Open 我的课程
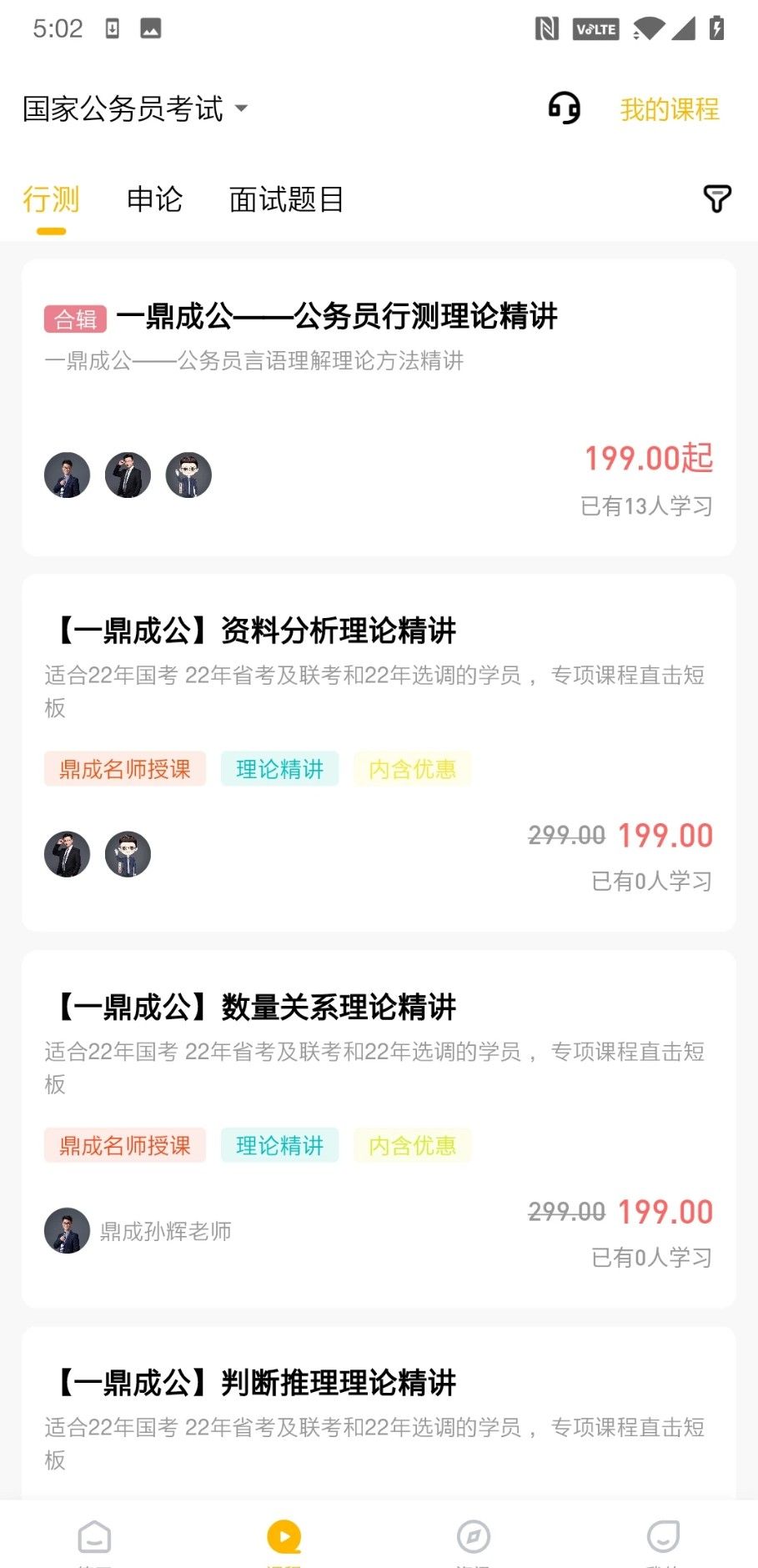This screenshot has width=758, height=1568. 669,109
